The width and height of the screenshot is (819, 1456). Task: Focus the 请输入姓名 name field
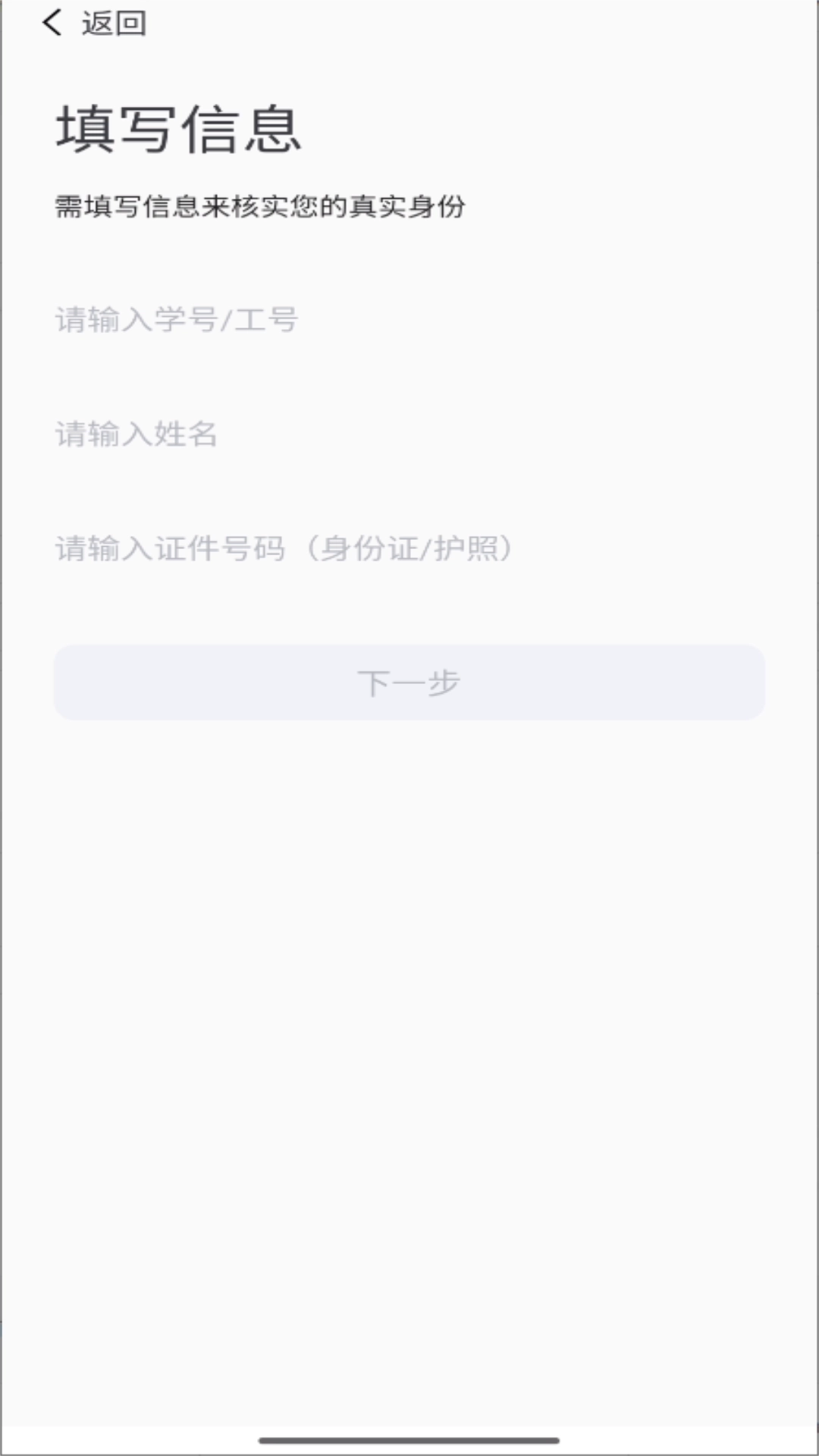coord(409,435)
